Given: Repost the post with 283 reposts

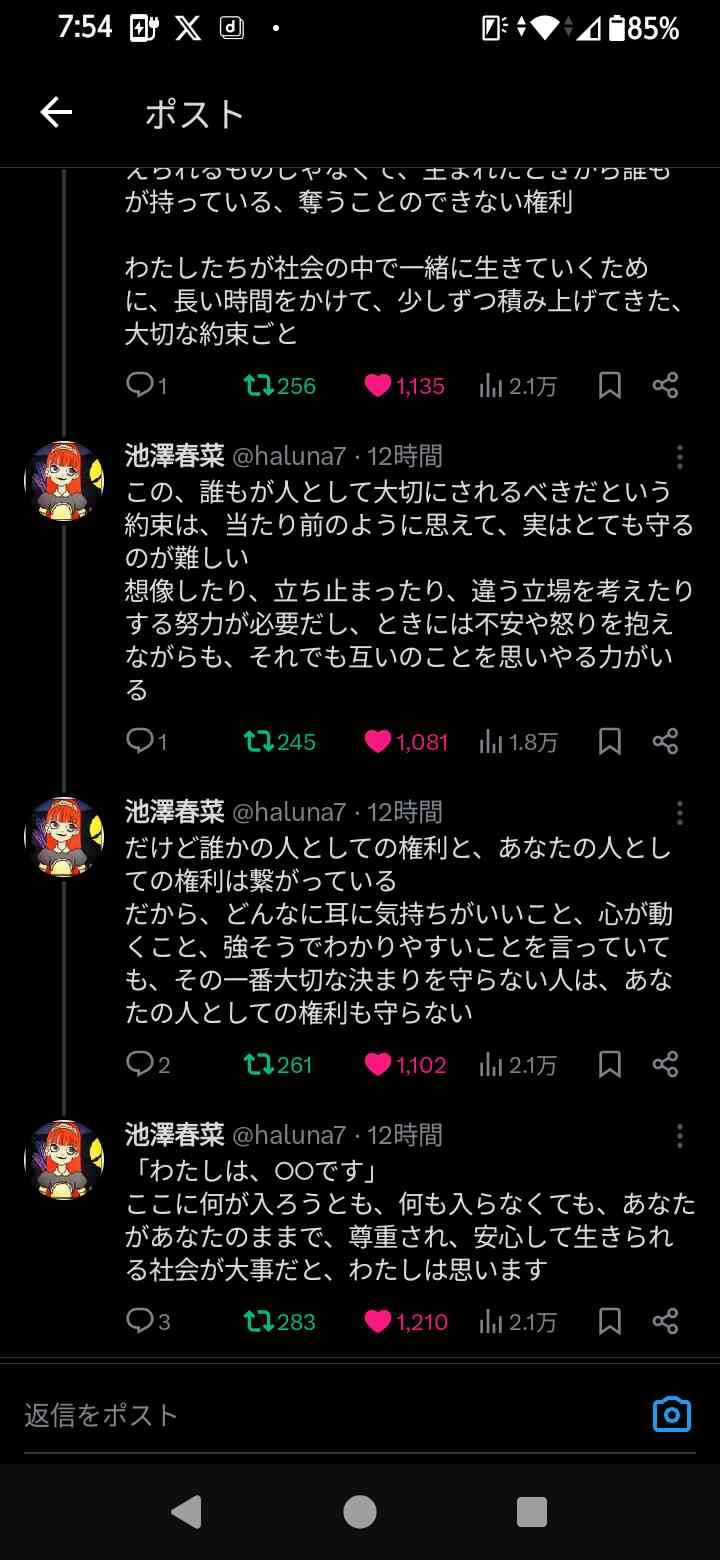Looking at the screenshot, I should tap(260, 1321).
